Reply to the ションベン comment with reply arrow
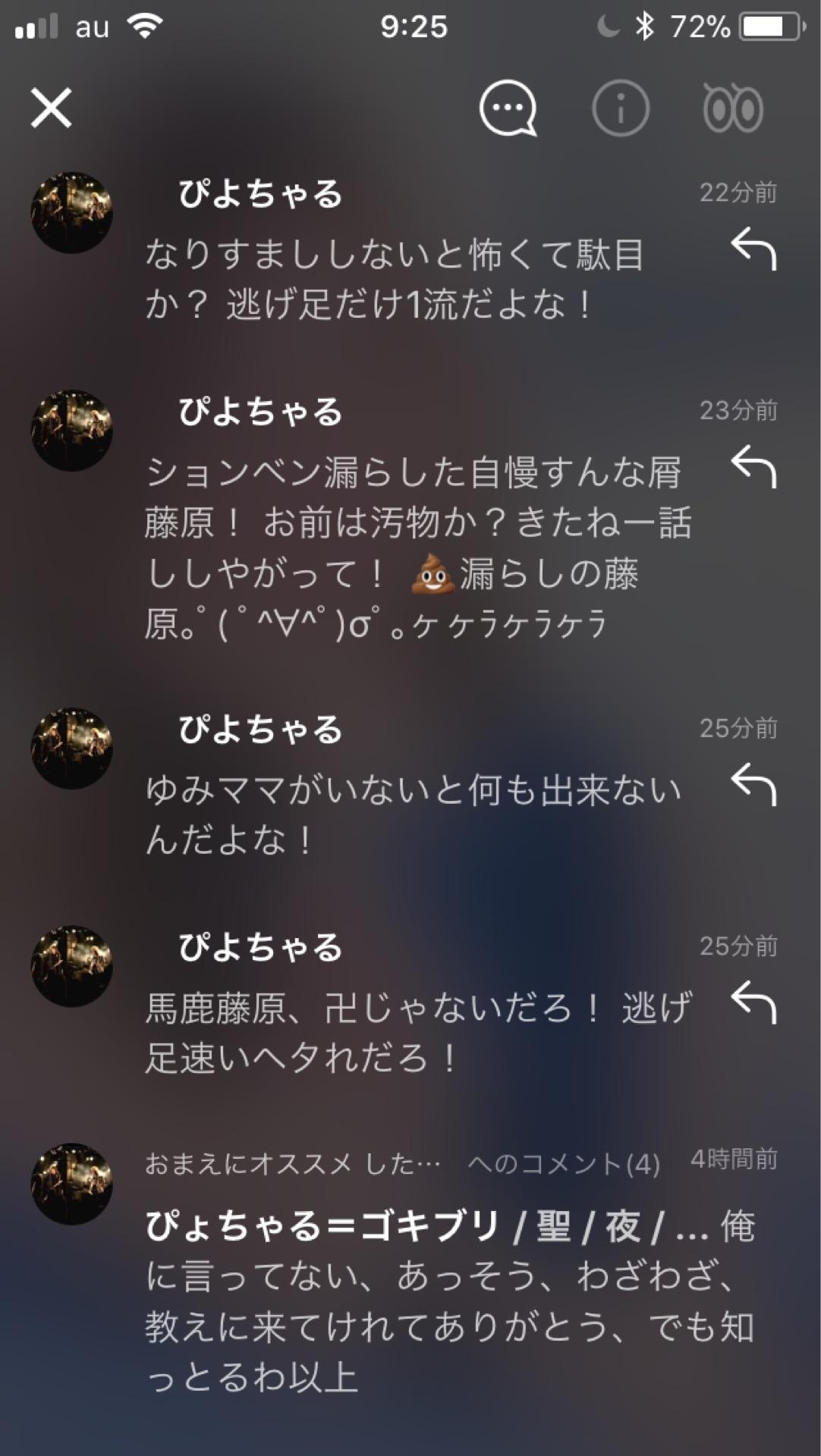 click(x=753, y=466)
